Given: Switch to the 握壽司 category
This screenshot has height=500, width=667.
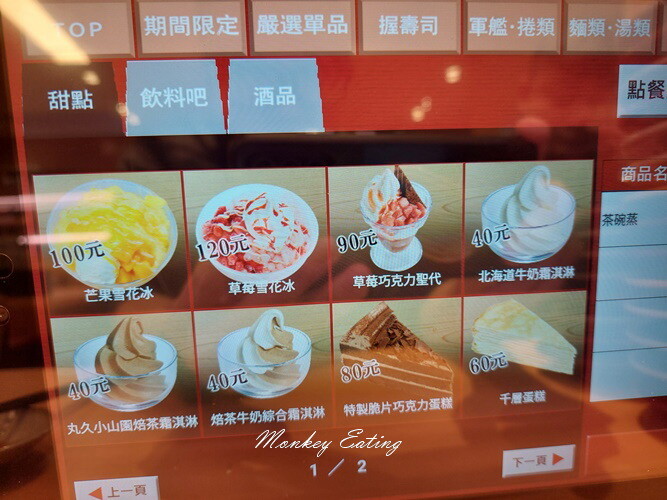Looking at the screenshot, I should (409, 26).
